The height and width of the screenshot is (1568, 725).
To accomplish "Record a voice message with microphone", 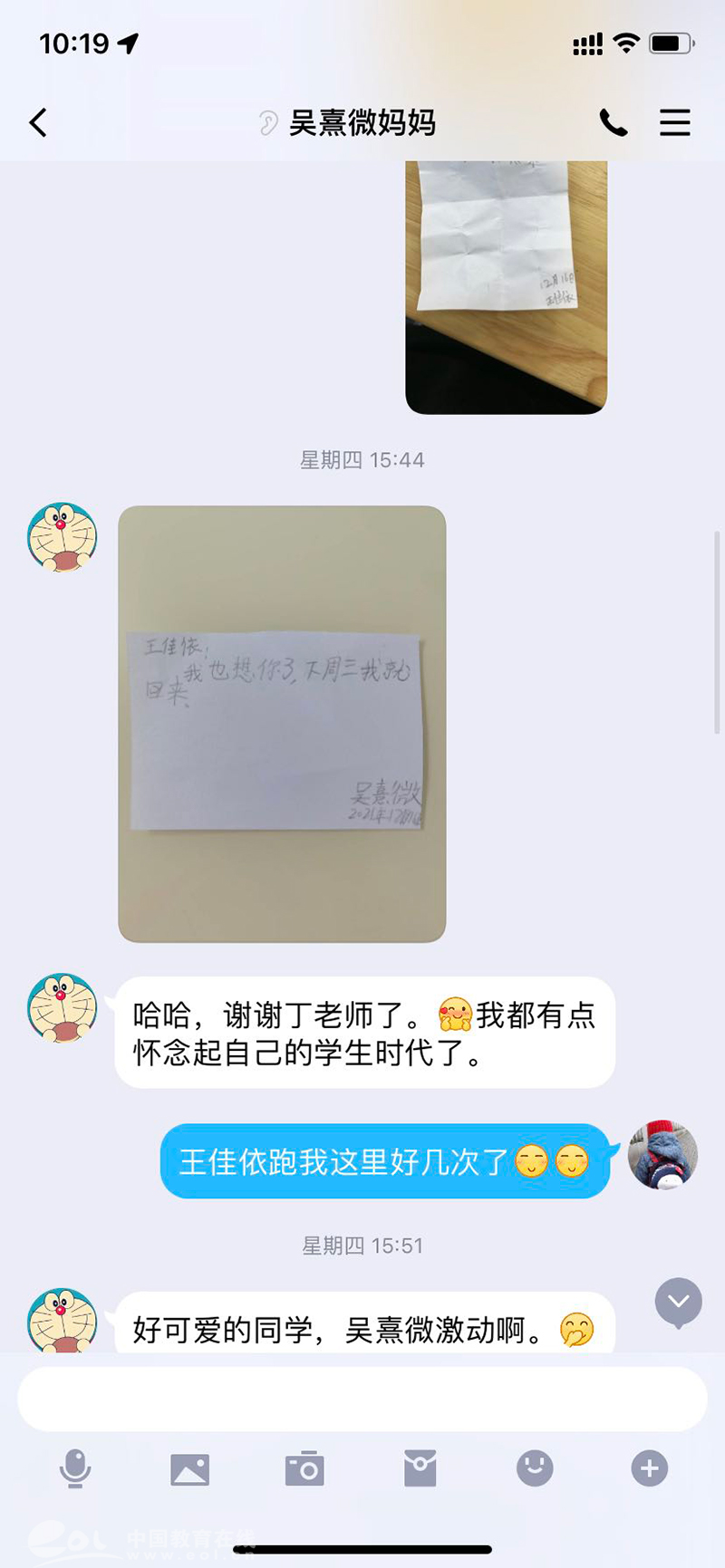I will point(75,1468).
